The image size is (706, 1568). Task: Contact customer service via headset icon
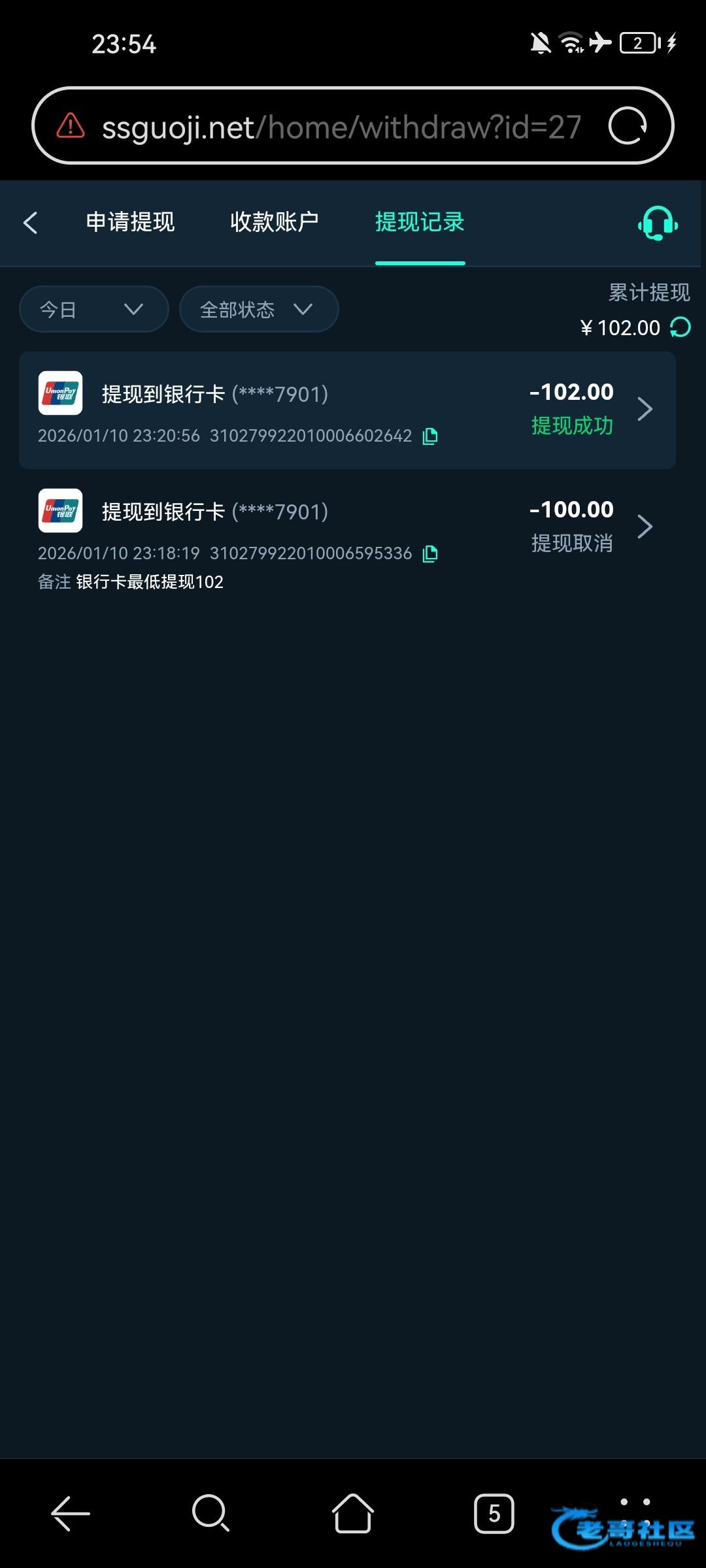click(x=658, y=223)
